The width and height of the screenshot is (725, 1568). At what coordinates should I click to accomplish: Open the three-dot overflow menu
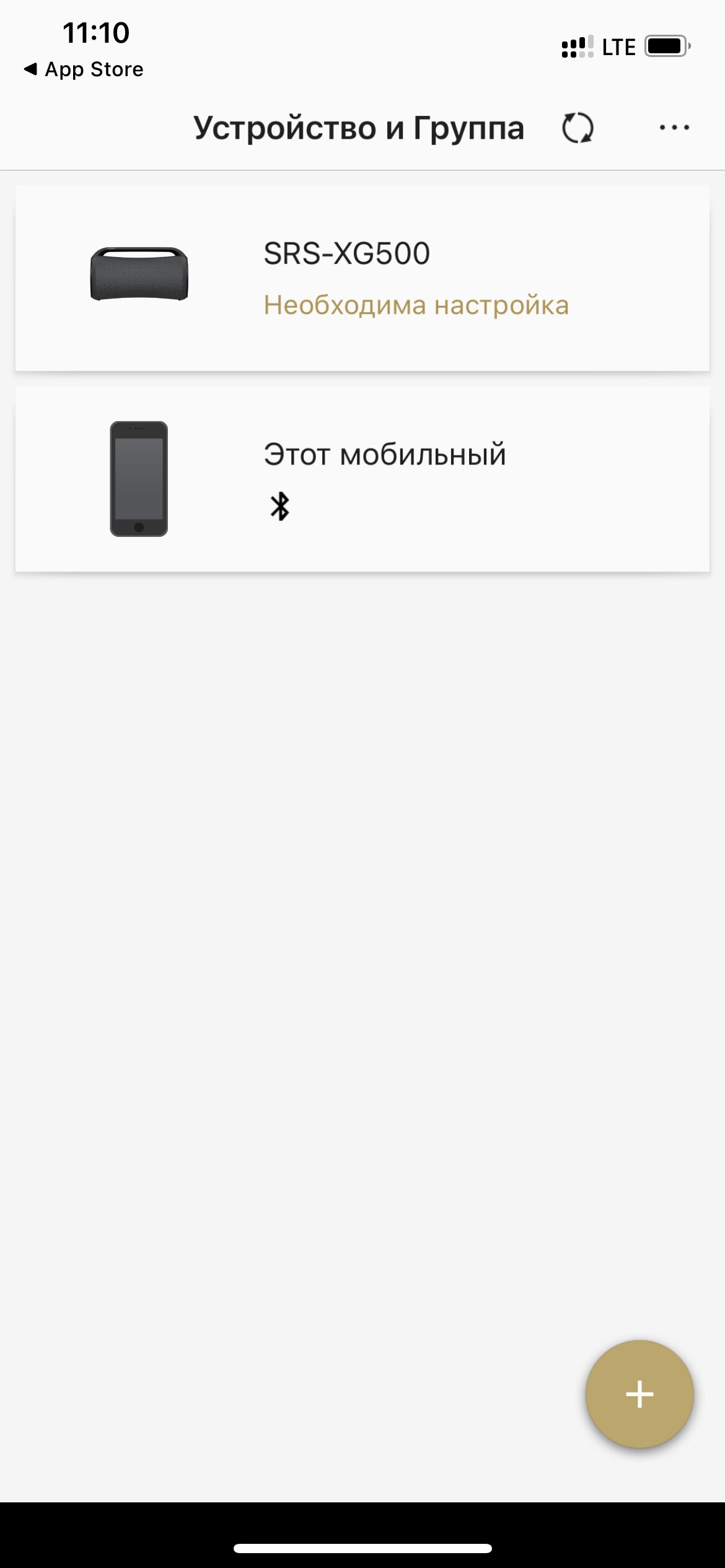click(x=674, y=128)
